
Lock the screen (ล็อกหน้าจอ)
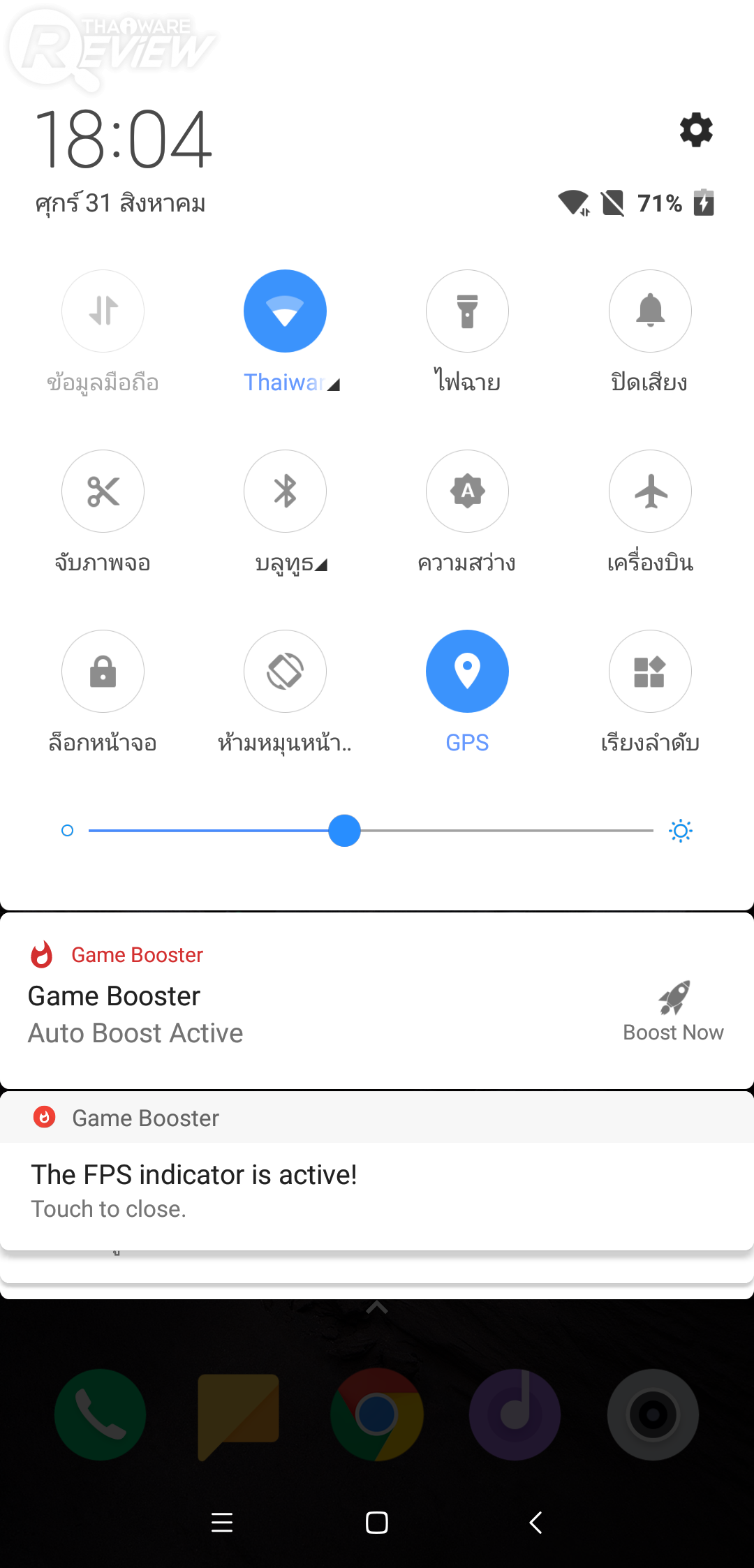(x=103, y=672)
